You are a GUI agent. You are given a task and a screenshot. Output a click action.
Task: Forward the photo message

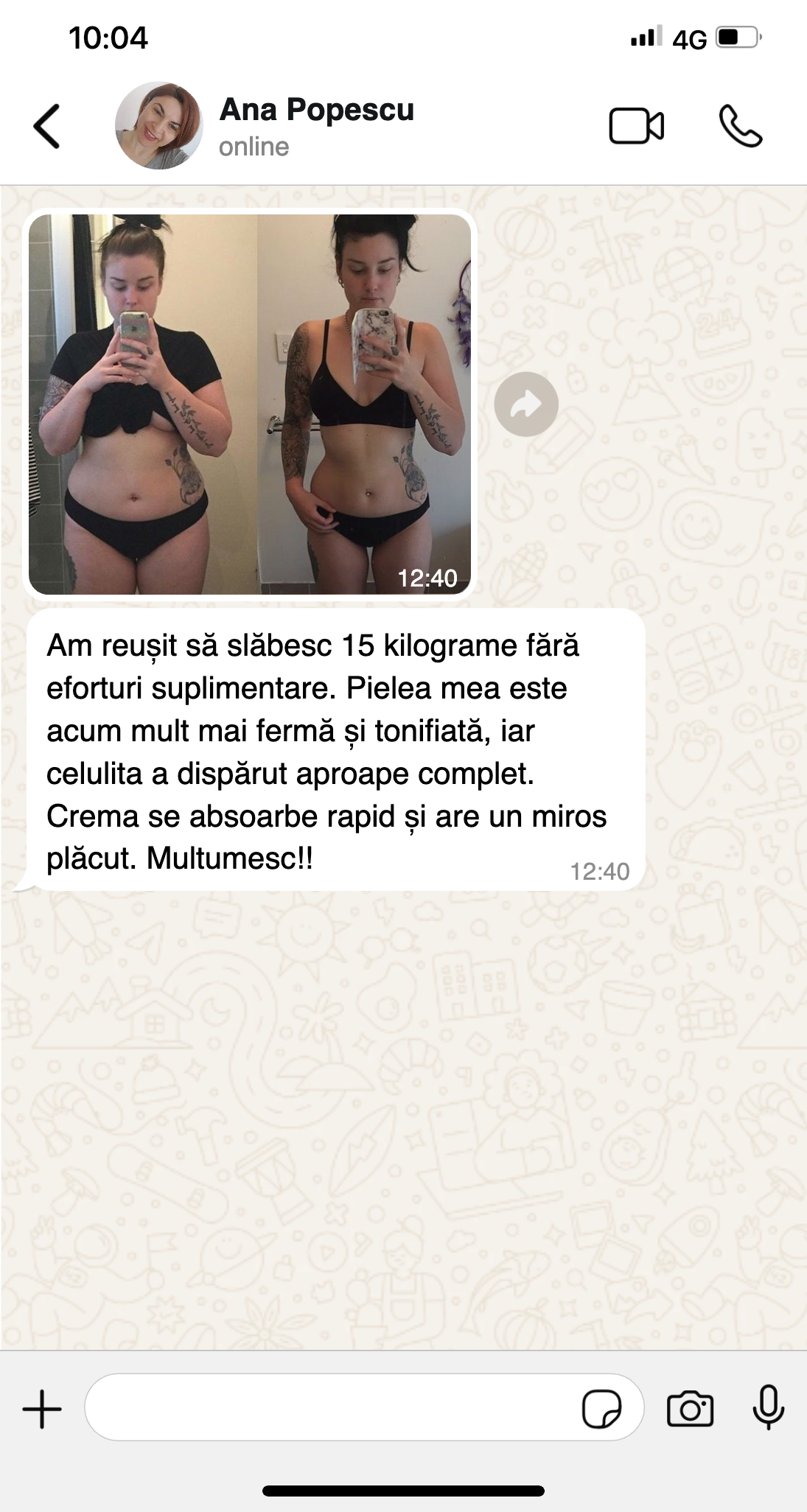525,404
